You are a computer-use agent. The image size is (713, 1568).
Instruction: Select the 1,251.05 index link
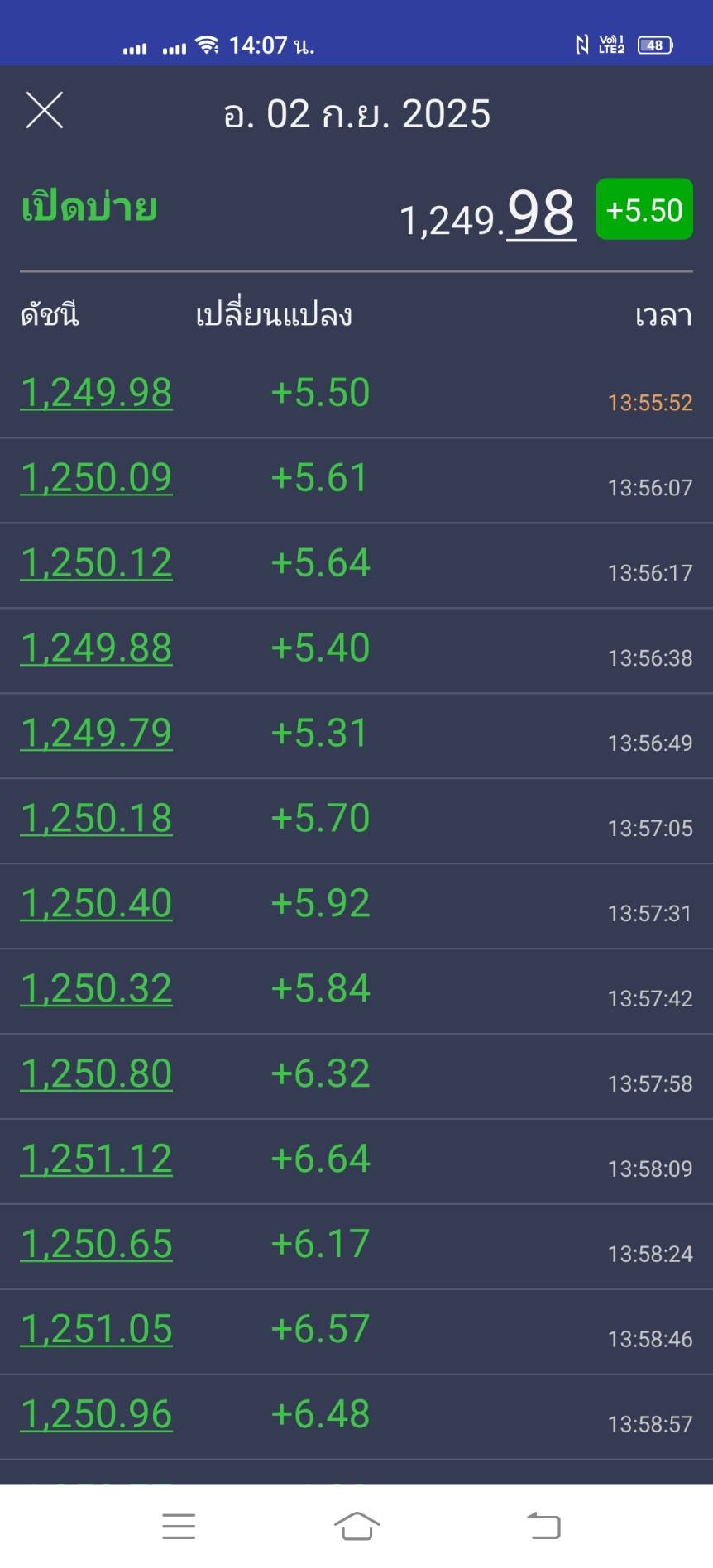click(96, 1330)
